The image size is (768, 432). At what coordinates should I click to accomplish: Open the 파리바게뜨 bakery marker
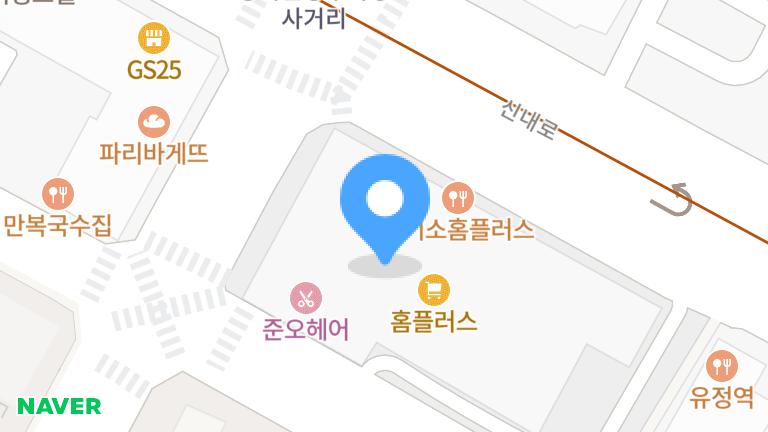pyautogui.click(x=154, y=124)
